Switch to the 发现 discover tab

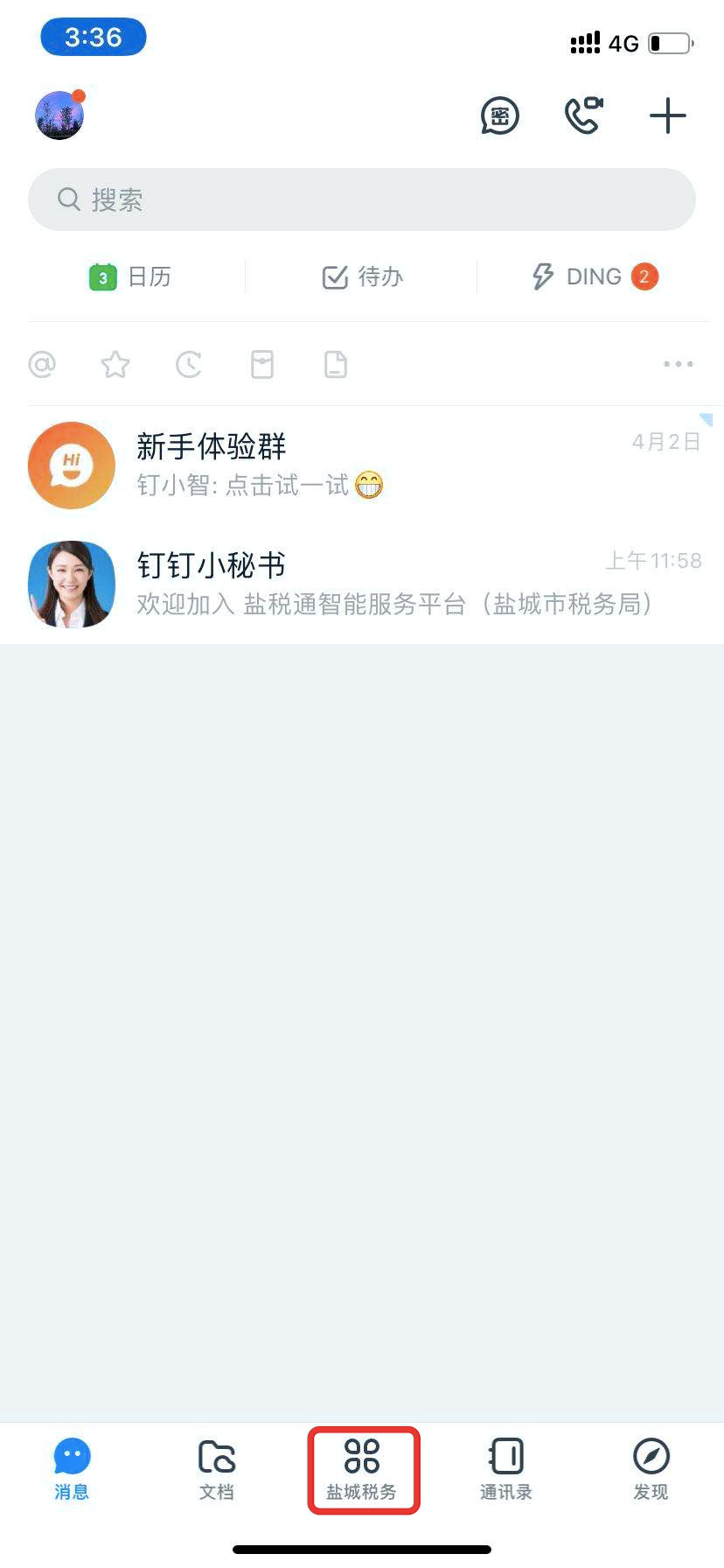pos(651,1469)
